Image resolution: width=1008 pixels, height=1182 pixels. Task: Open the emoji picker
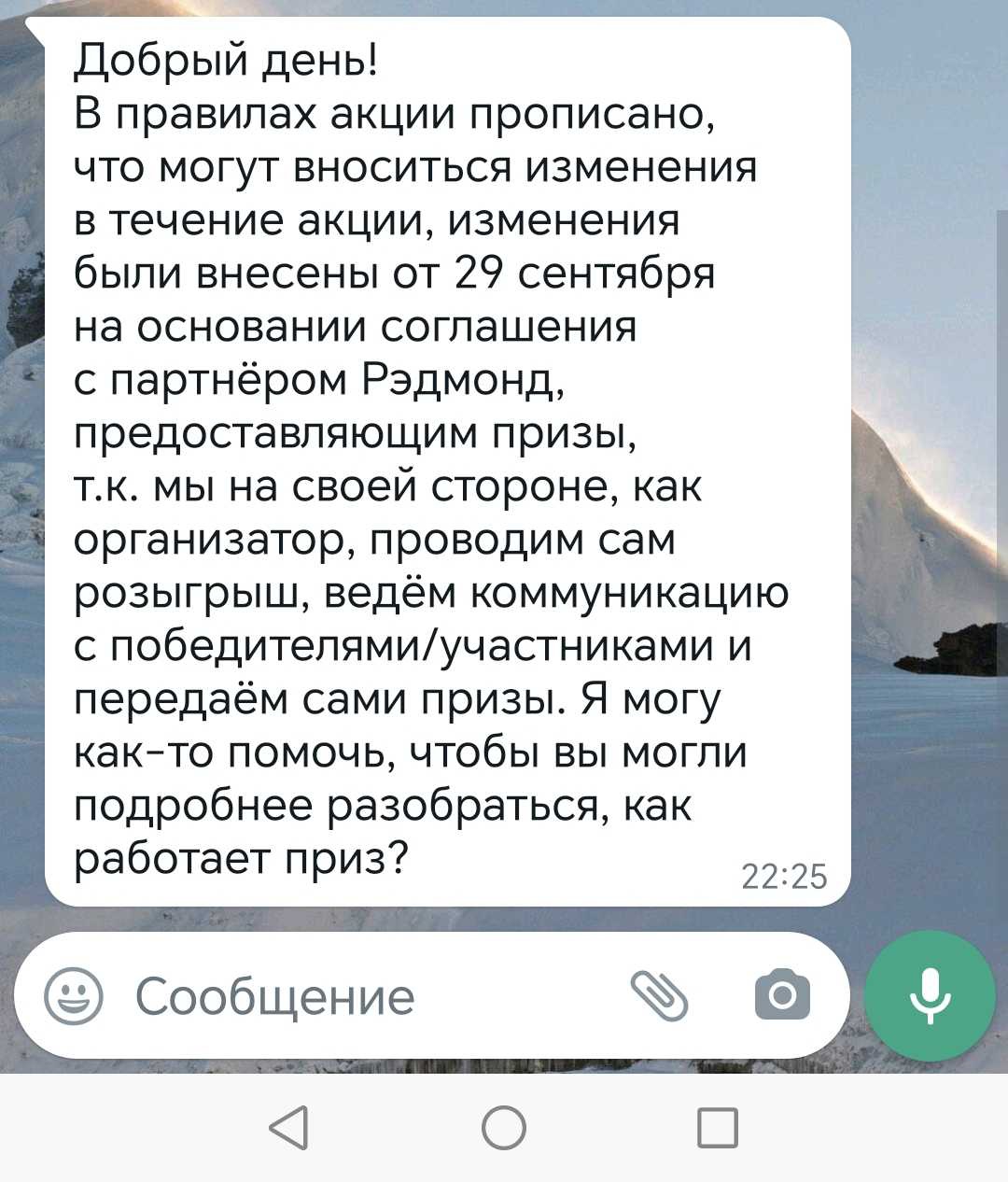[x=74, y=995]
